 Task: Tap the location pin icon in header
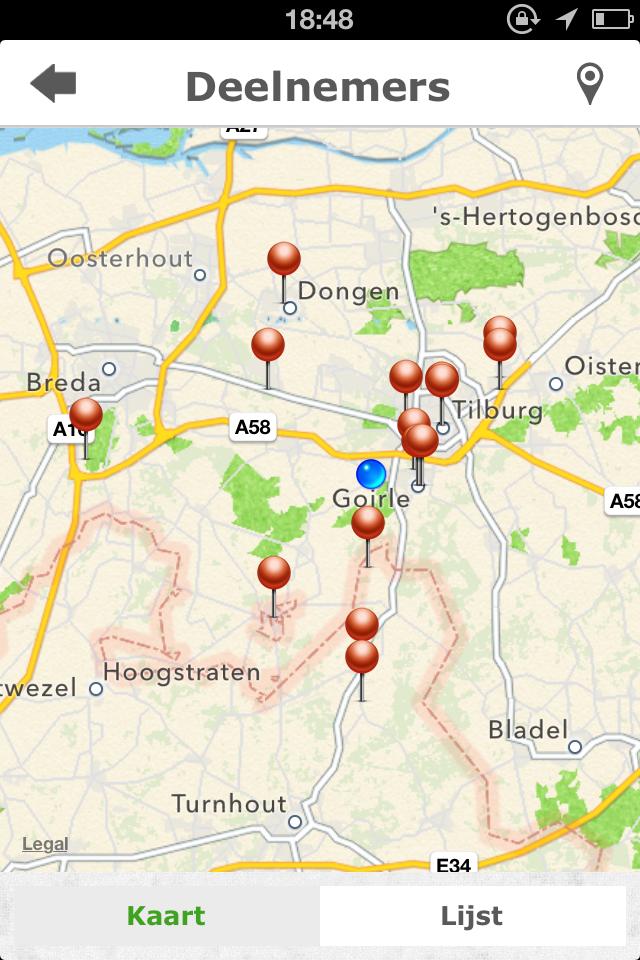tap(590, 85)
